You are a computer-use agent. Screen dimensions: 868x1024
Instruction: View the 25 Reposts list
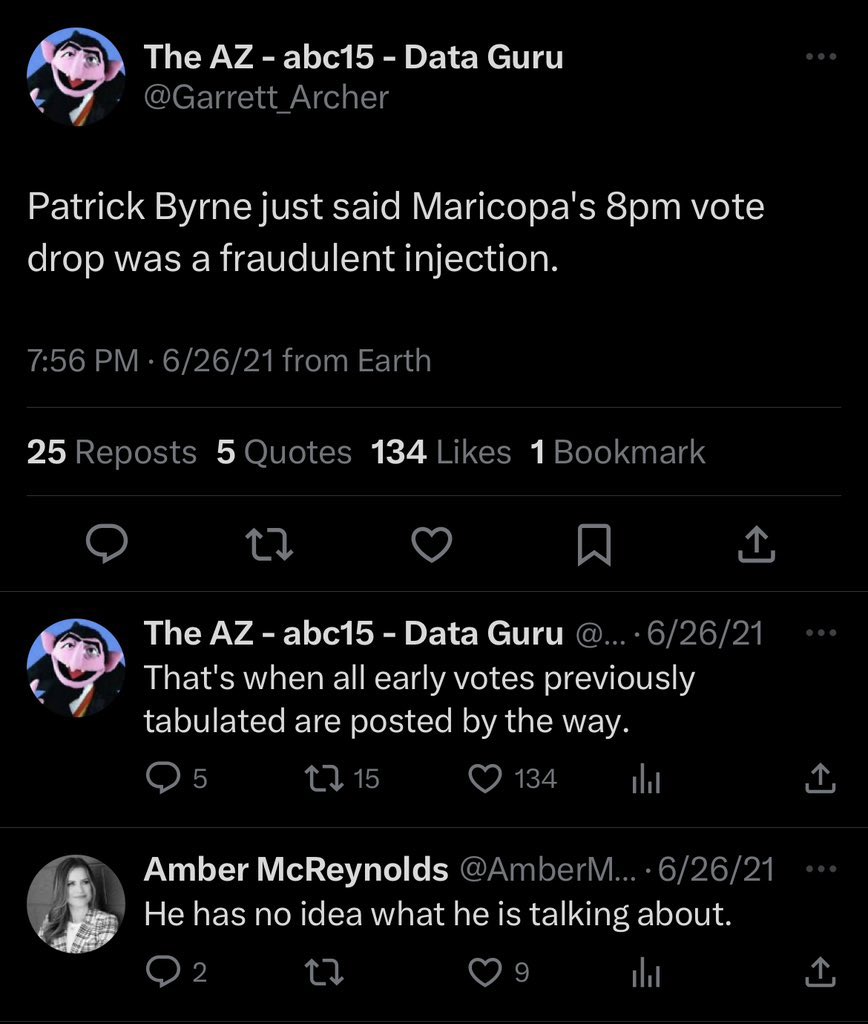point(112,452)
